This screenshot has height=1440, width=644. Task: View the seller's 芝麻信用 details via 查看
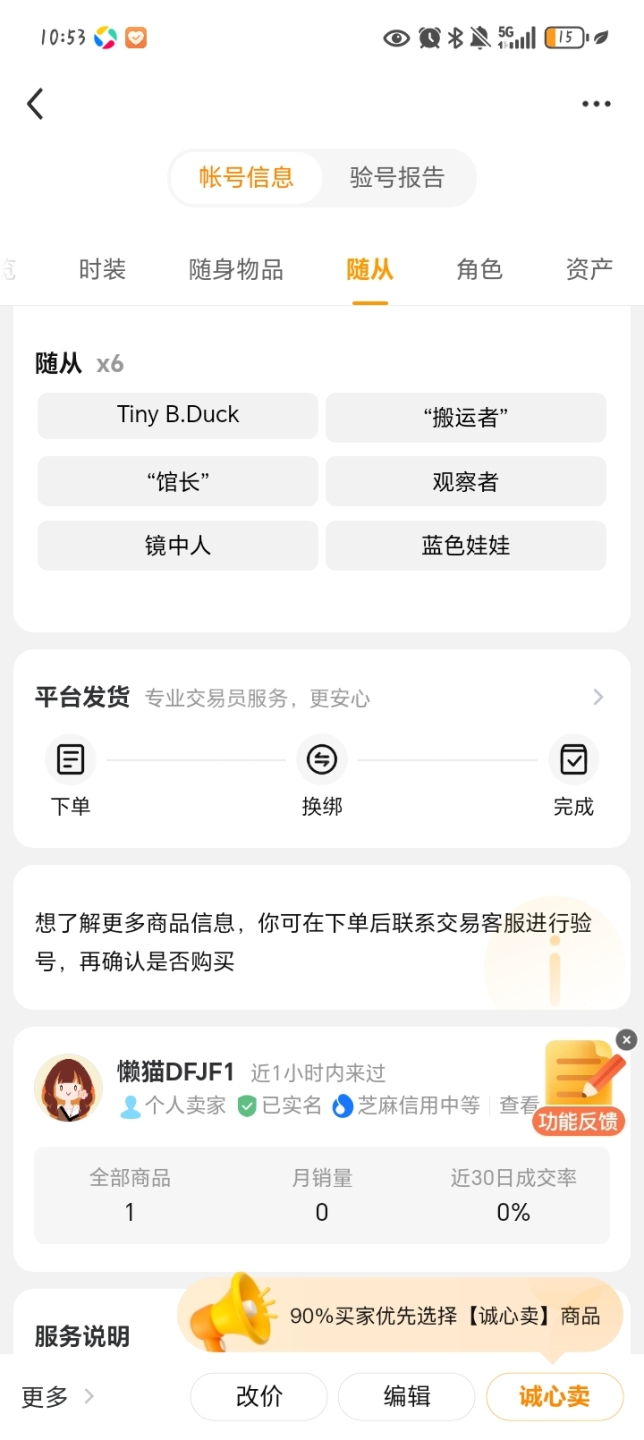point(519,1105)
